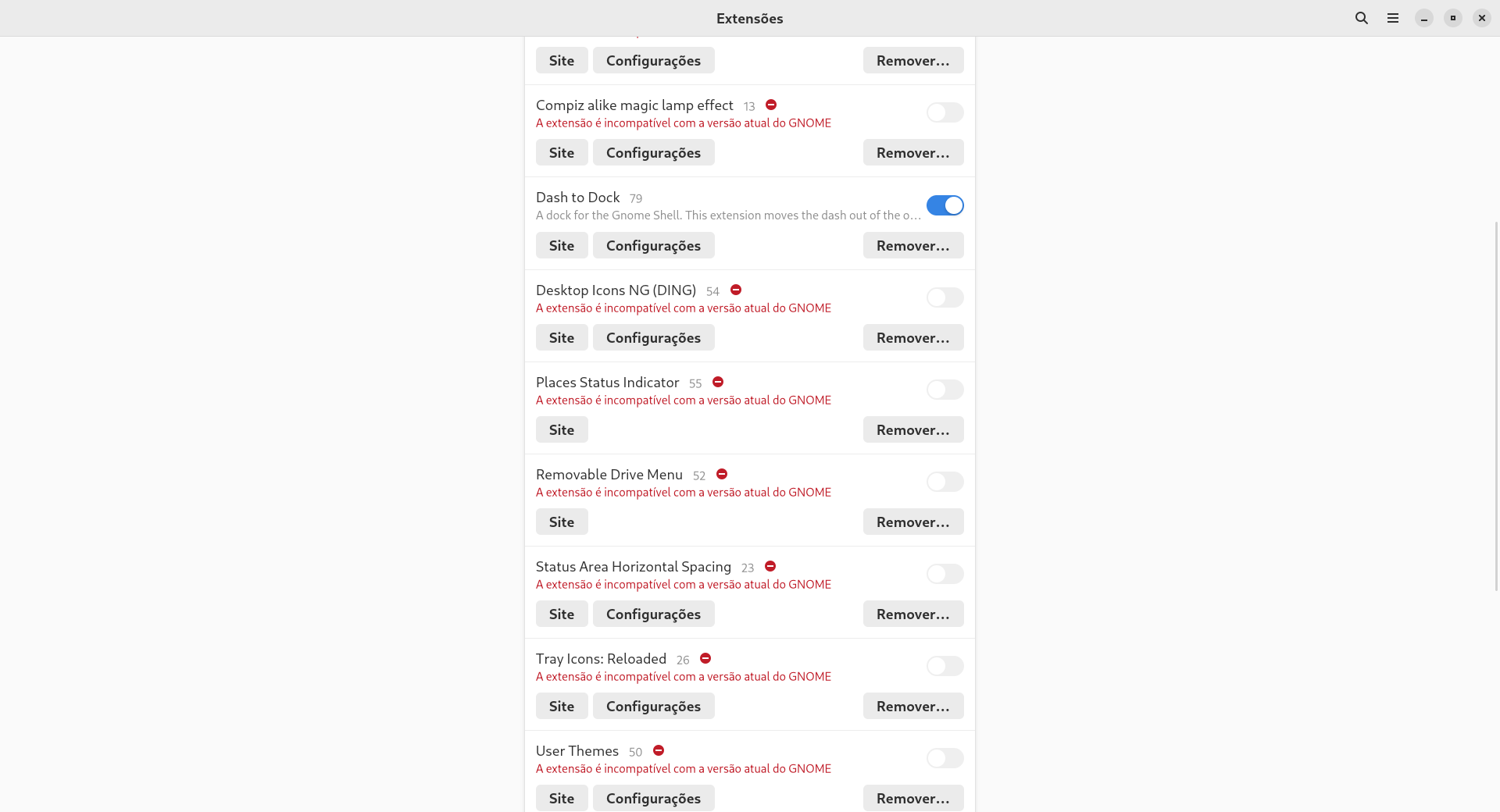Remove Places Status Indicator extension
The image size is (1500, 812).
[x=912, y=430]
